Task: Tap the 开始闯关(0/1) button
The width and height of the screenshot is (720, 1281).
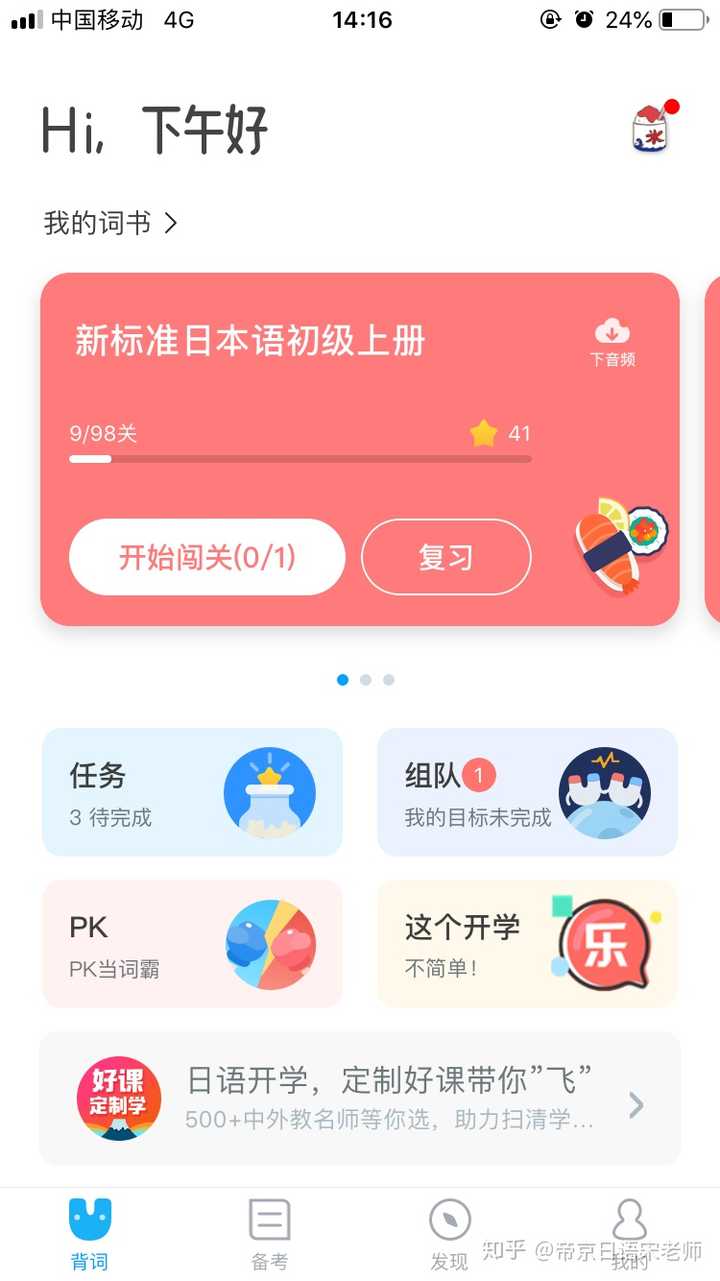Action: [x=206, y=558]
